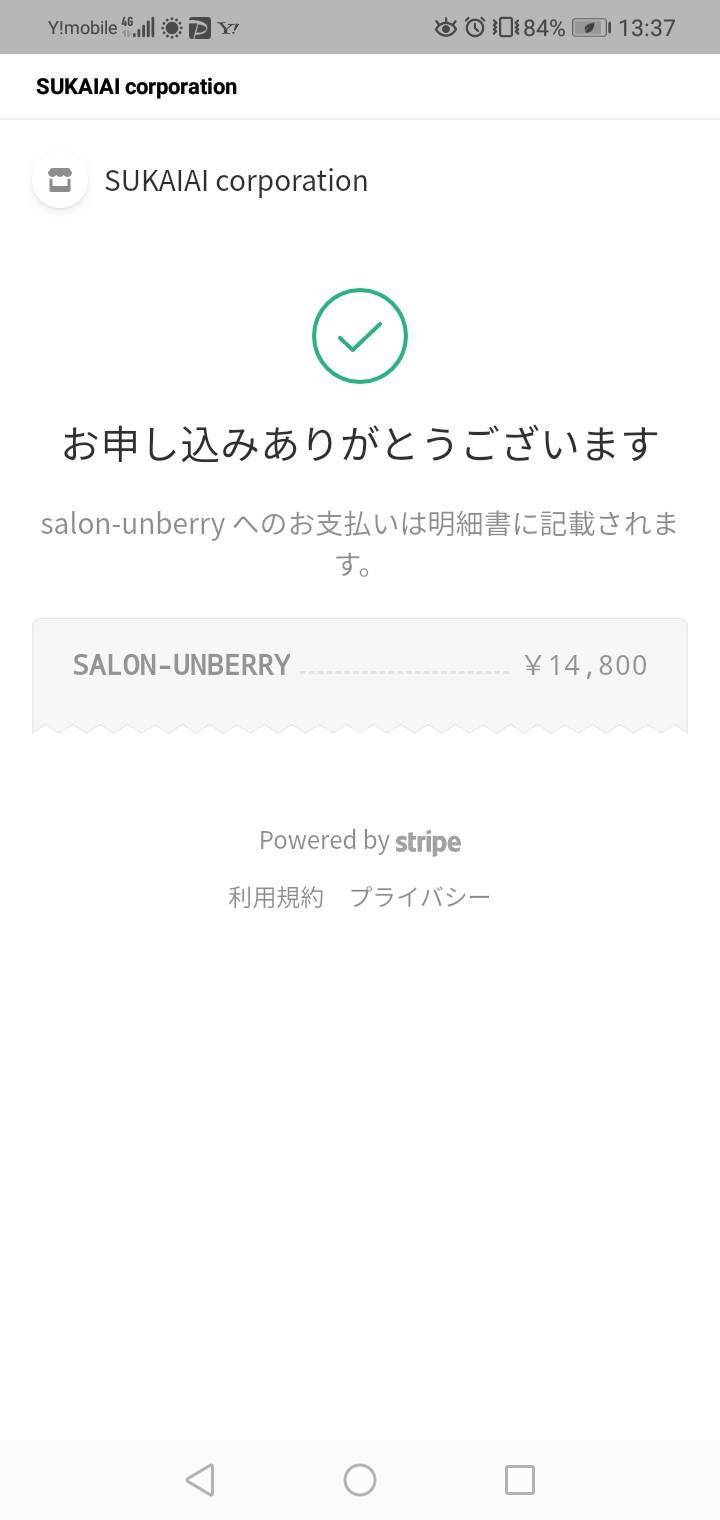Screen dimensions: 720x1520
Task: Open the プライバシー privacy link
Action: (420, 897)
